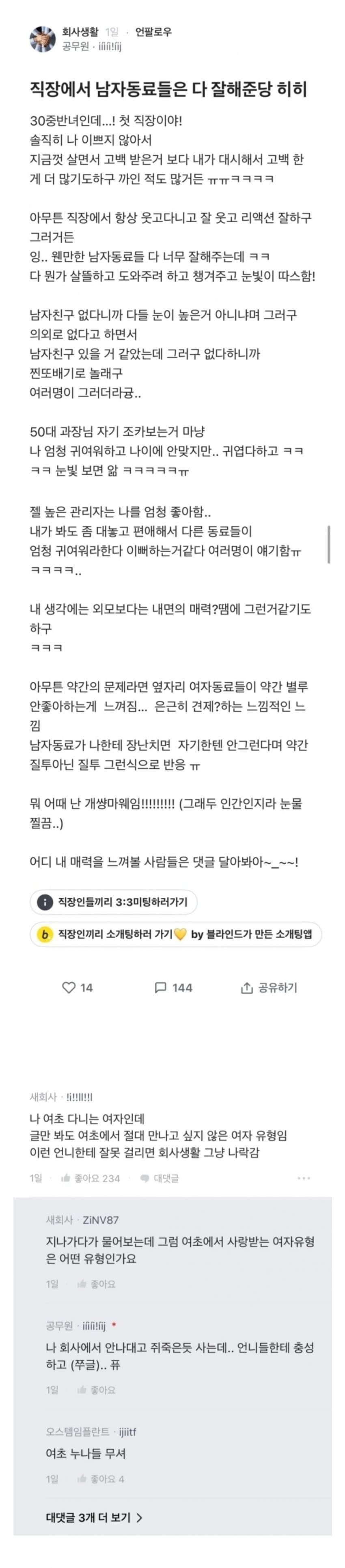The image size is (345, 1568).
Task: Share the post via 공유하기
Action: (269, 987)
